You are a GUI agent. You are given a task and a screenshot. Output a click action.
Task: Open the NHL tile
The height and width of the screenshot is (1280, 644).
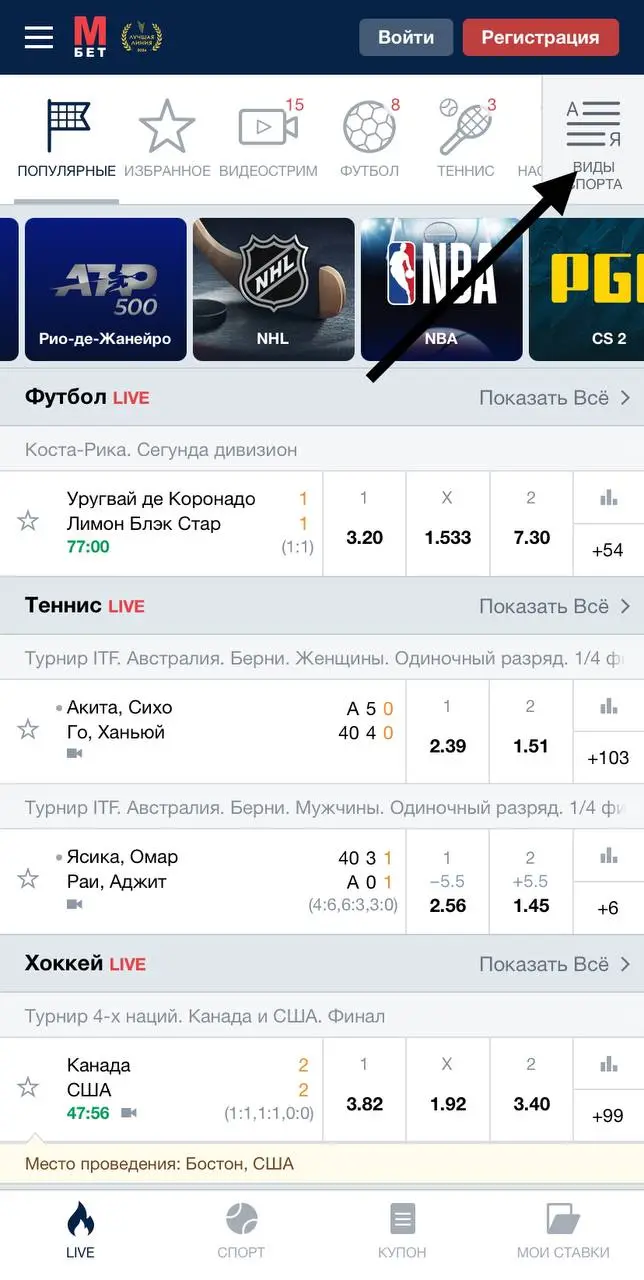(273, 289)
